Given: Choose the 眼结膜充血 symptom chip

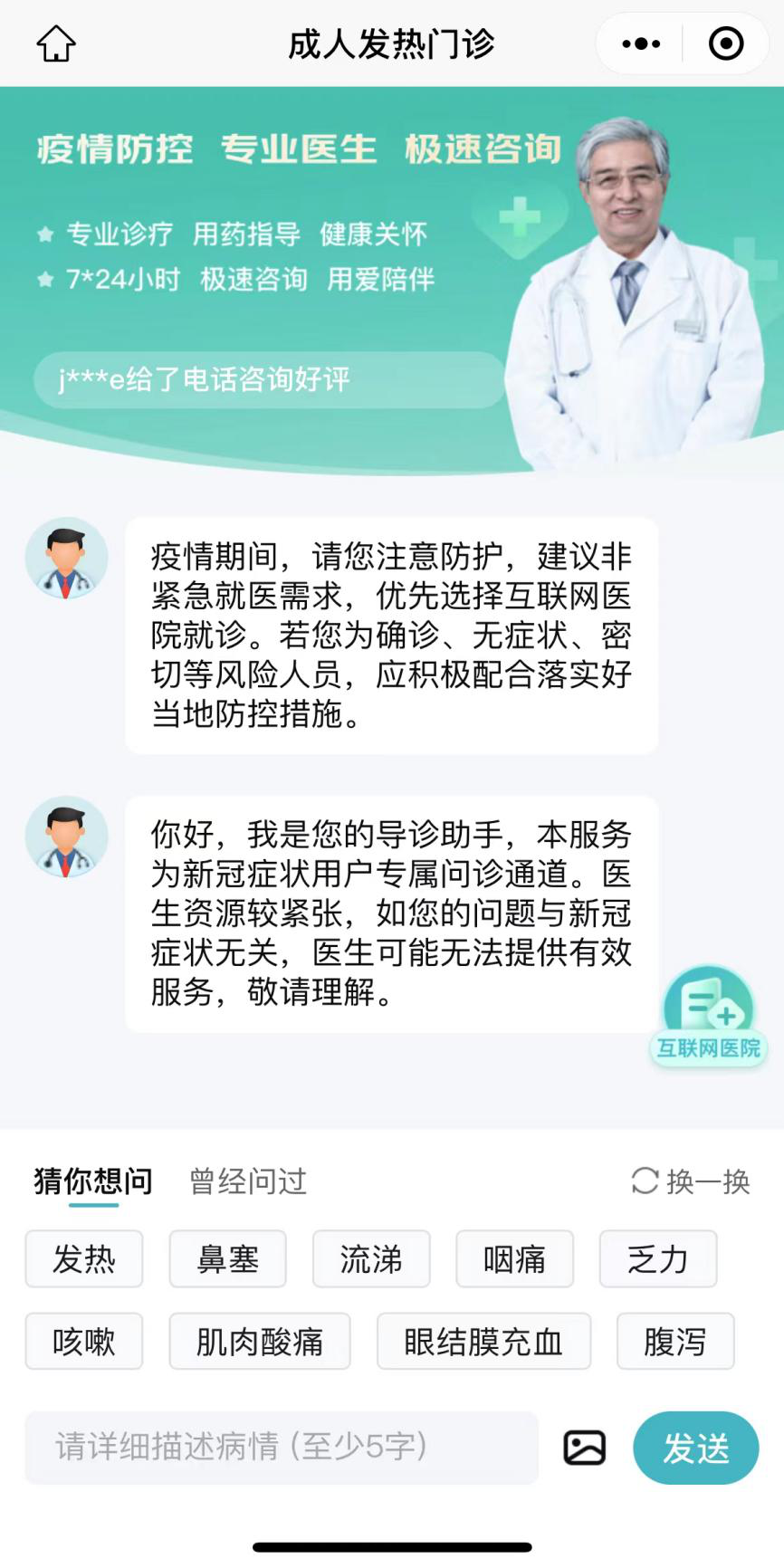Looking at the screenshot, I should 483,1342.
